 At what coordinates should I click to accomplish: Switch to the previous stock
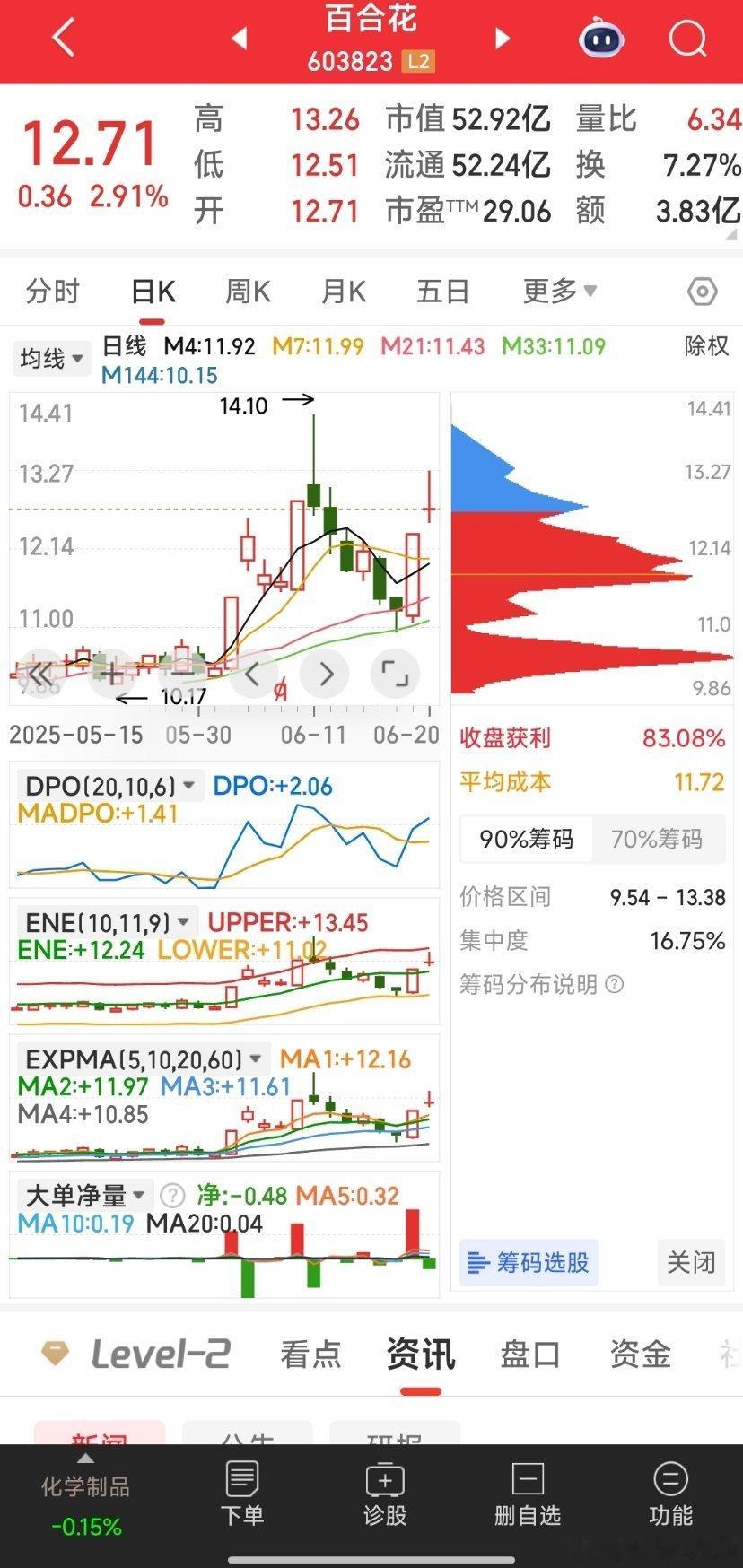[x=238, y=39]
